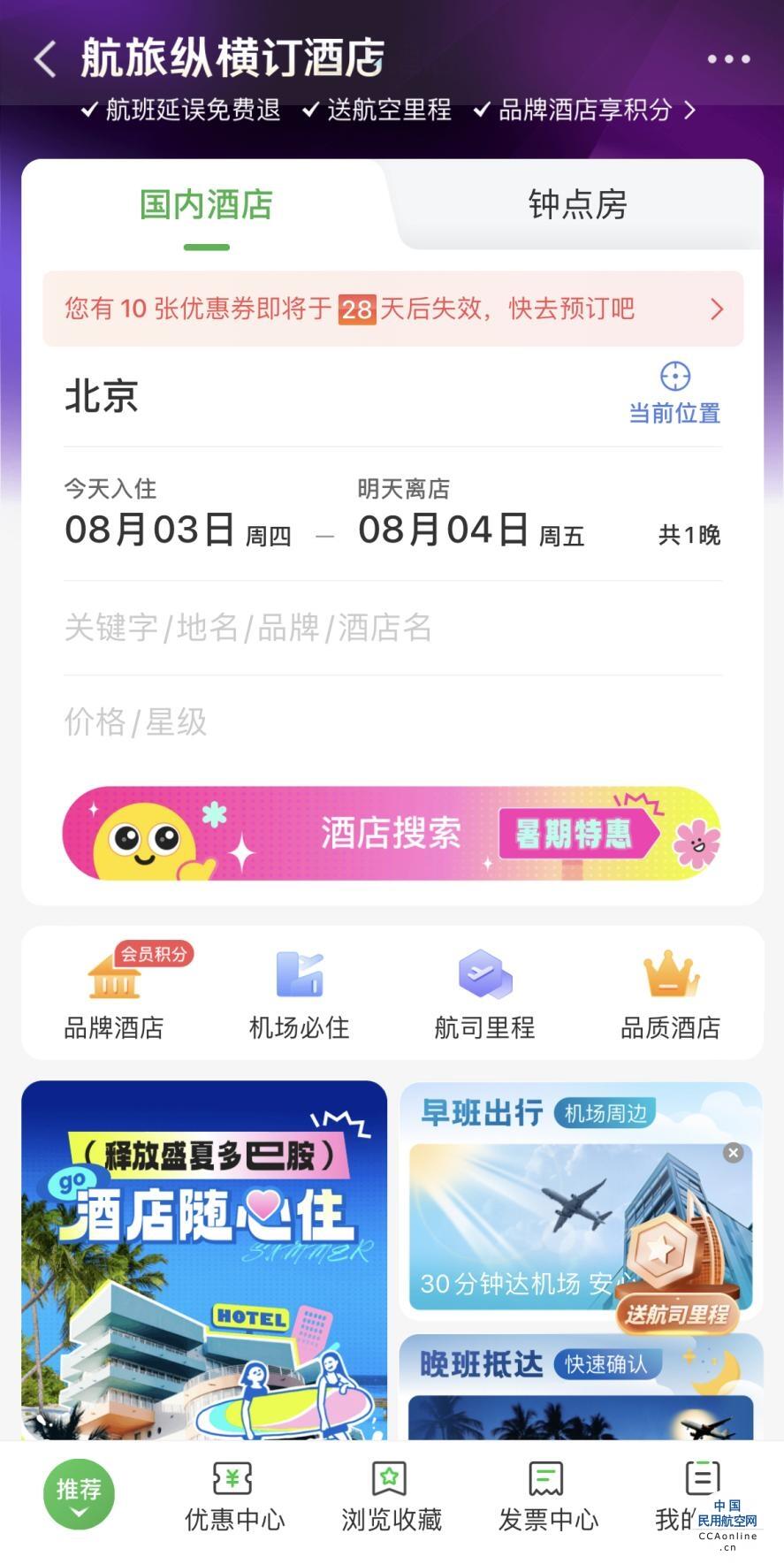This screenshot has height=1564, width=784.
Task: Open 机场必住 shortcut
Action: pyautogui.click(x=300, y=994)
